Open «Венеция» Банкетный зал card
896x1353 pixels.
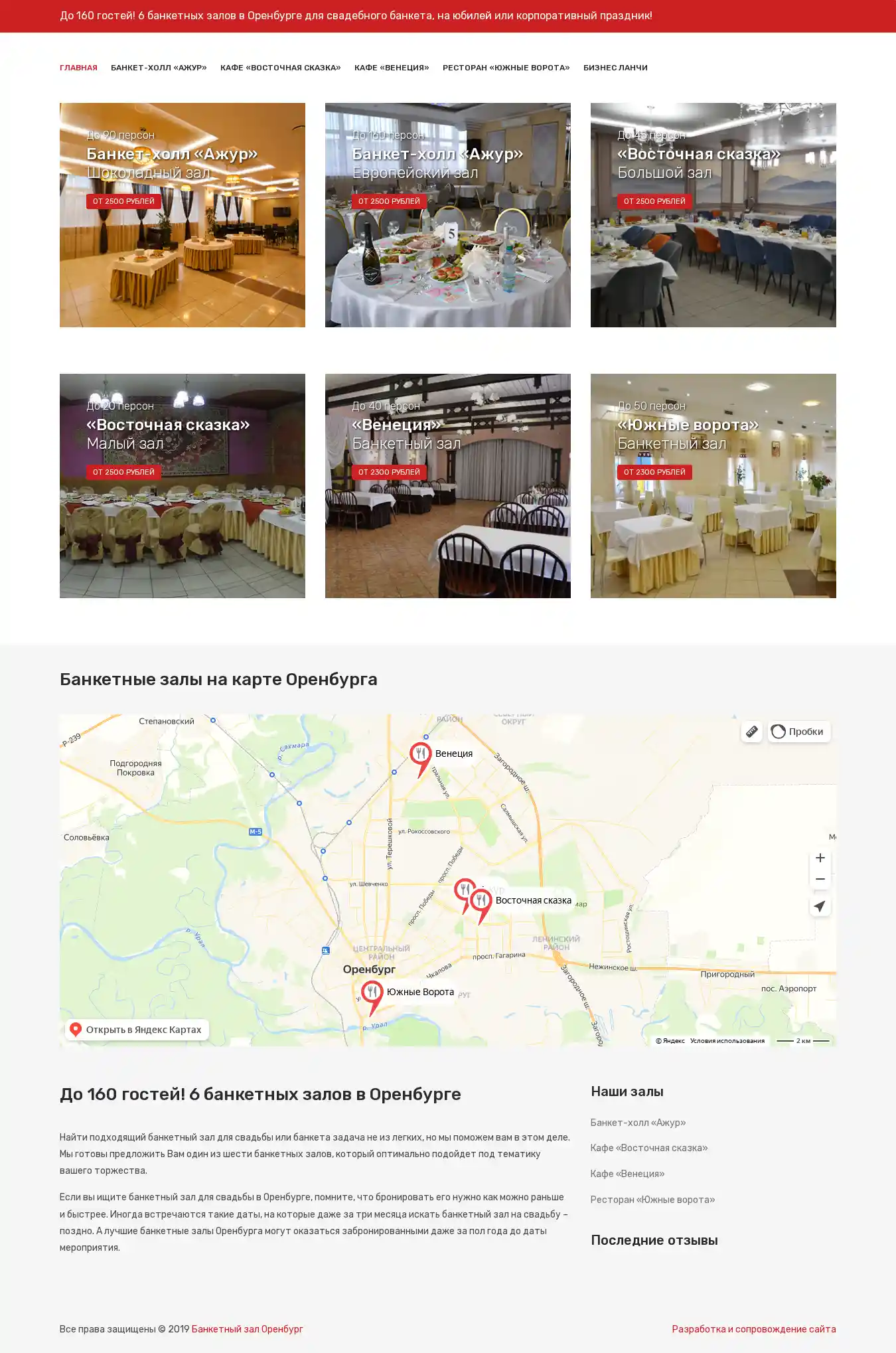[x=447, y=485]
